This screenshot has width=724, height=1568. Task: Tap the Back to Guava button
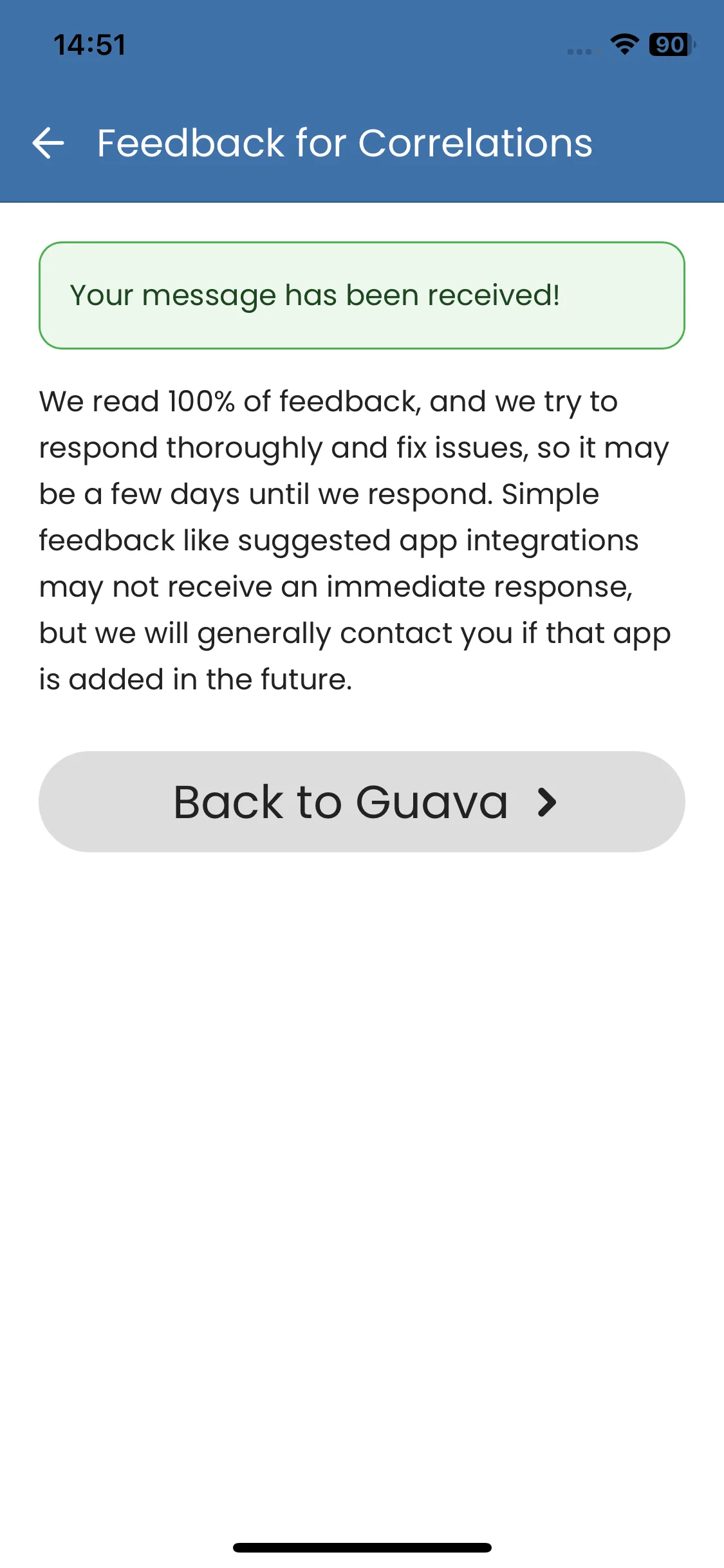pyautogui.click(x=362, y=801)
